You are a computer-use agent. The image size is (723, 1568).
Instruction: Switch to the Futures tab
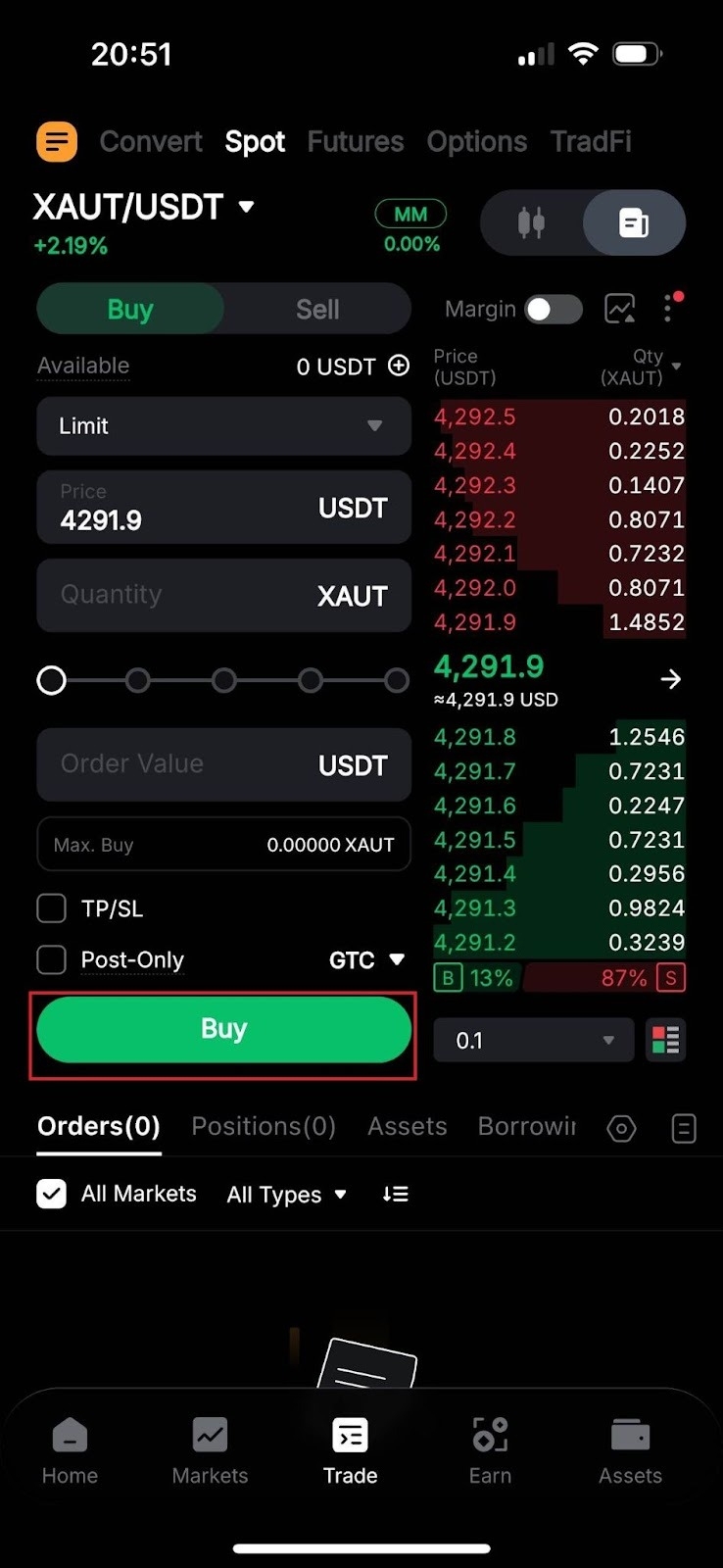coord(356,141)
